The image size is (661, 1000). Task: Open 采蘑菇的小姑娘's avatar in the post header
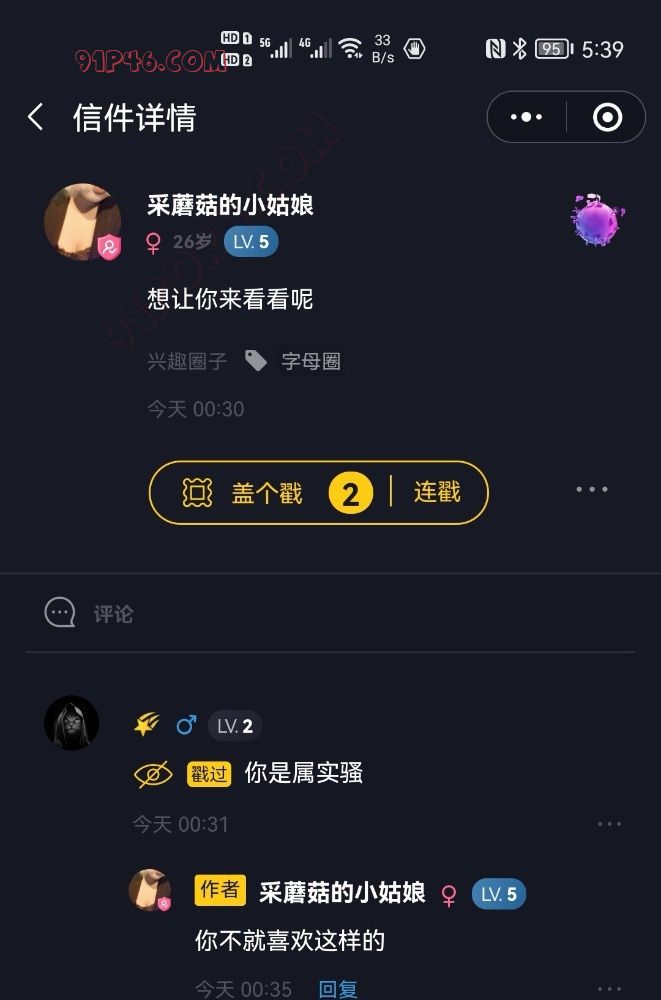tap(82, 221)
